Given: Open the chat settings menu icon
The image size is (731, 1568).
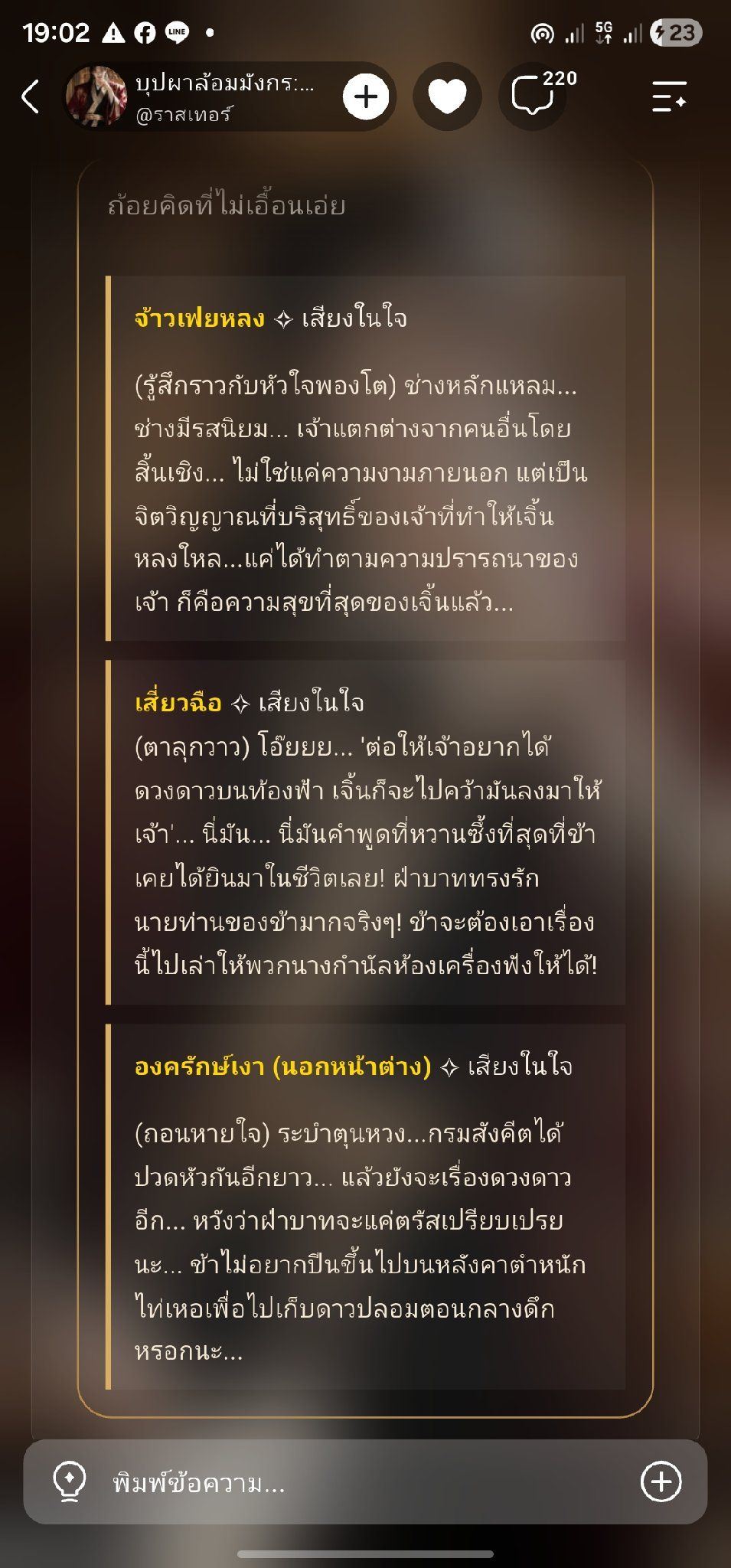Looking at the screenshot, I should [x=669, y=97].
